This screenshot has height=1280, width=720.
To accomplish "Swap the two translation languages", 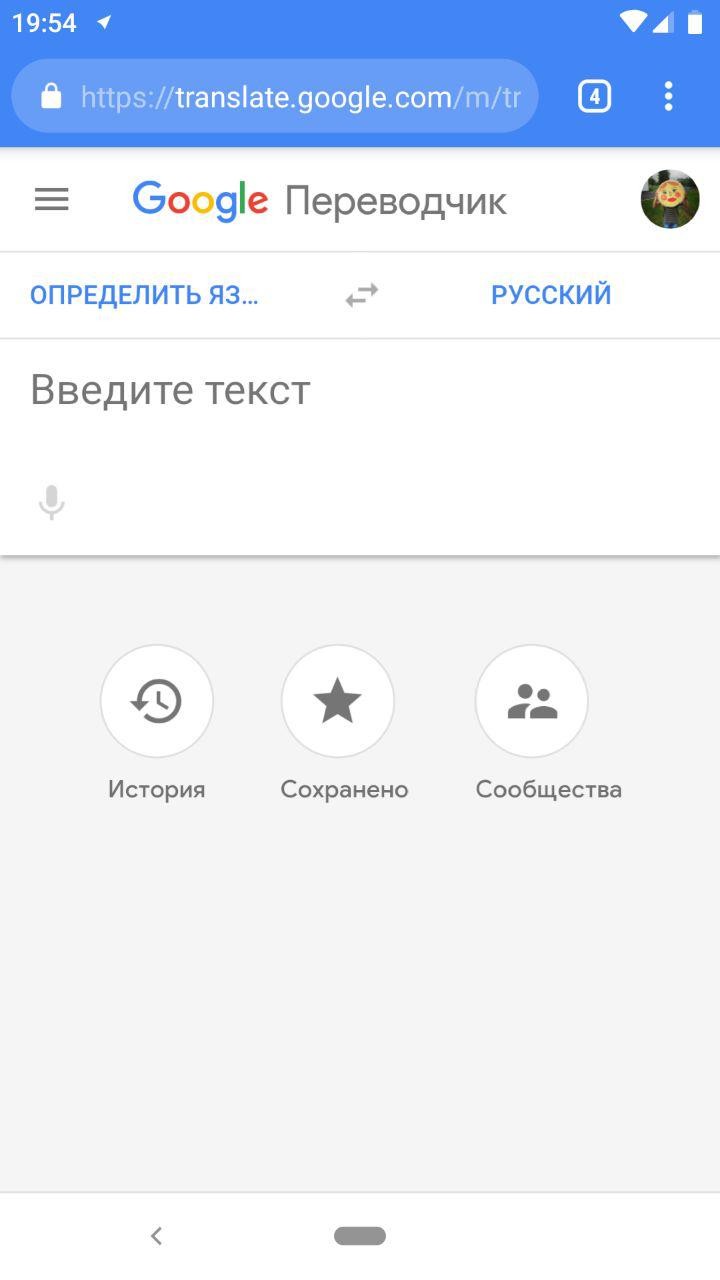I will 362,295.
